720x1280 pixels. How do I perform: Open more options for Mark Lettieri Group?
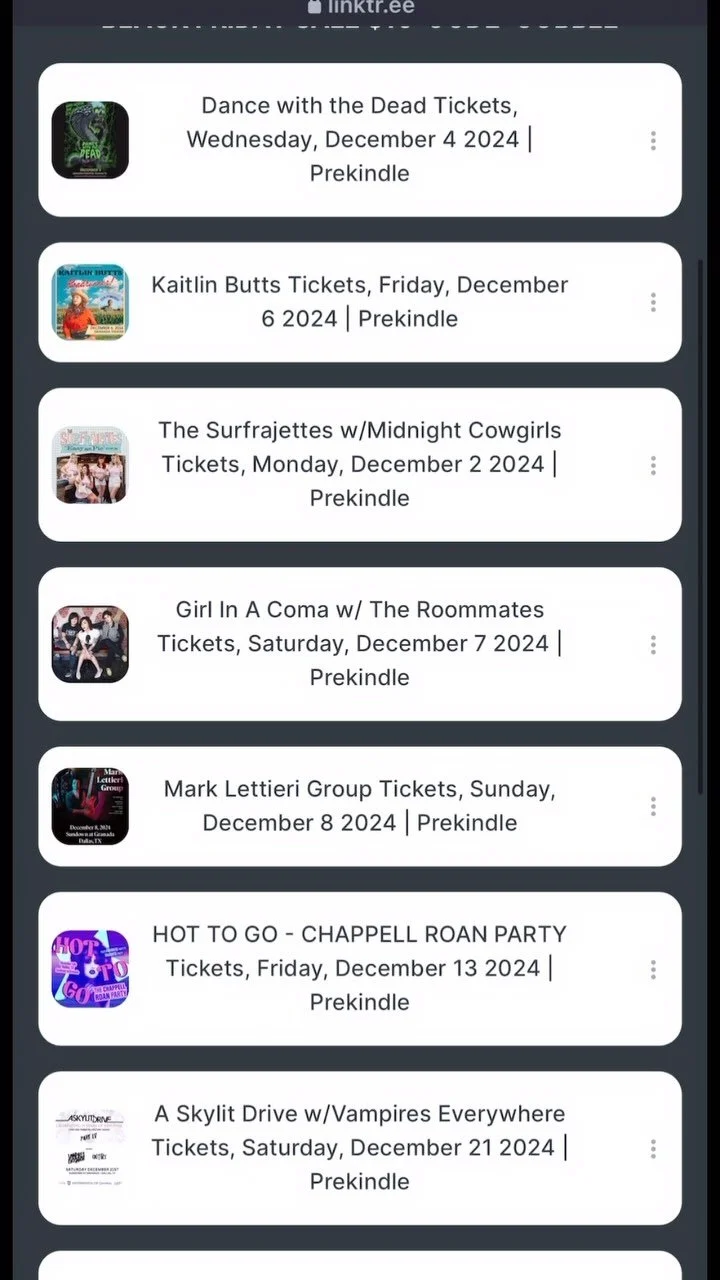click(x=653, y=806)
